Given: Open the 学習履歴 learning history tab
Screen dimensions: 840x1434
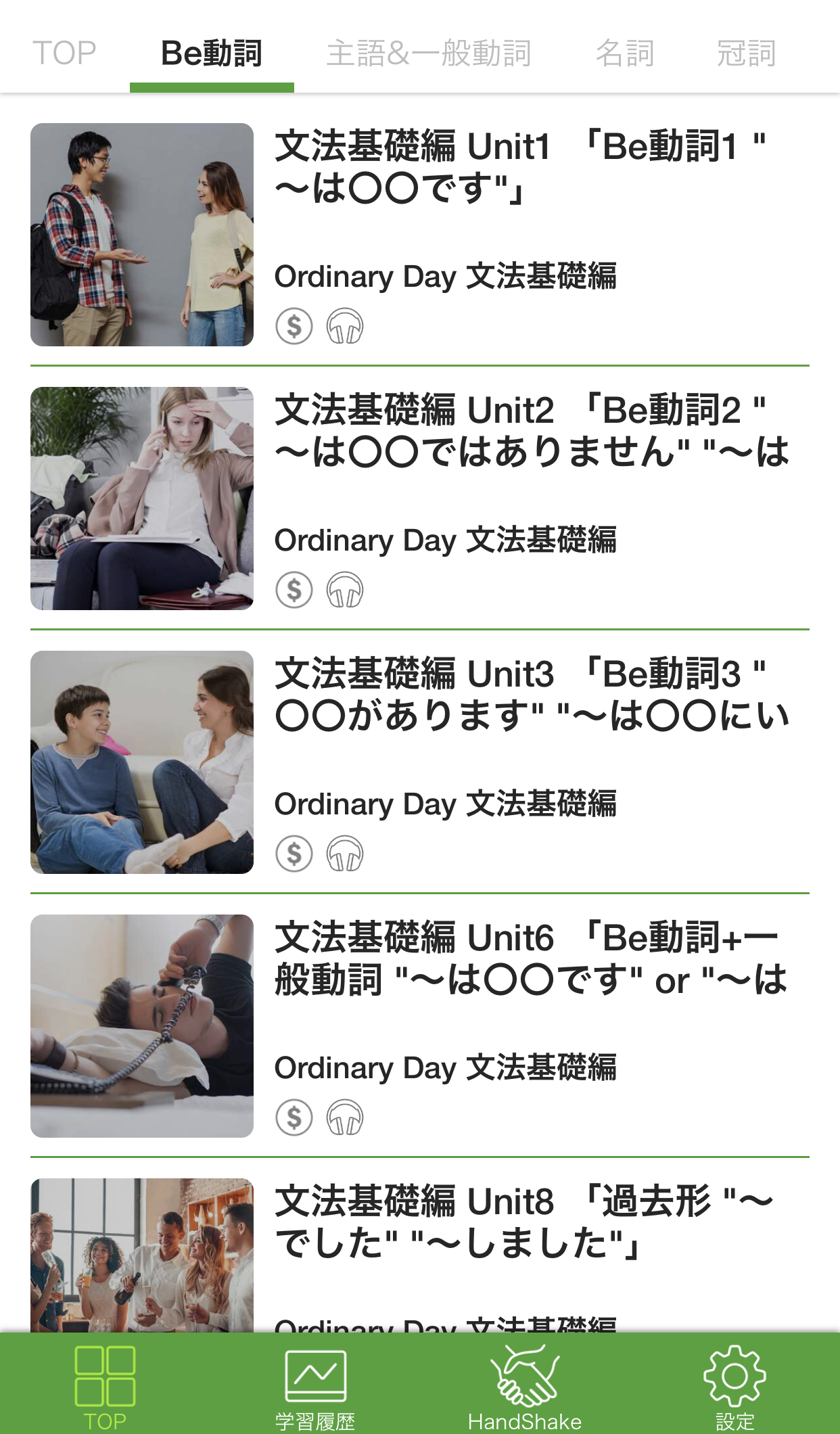Looking at the screenshot, I should 315,1387.
